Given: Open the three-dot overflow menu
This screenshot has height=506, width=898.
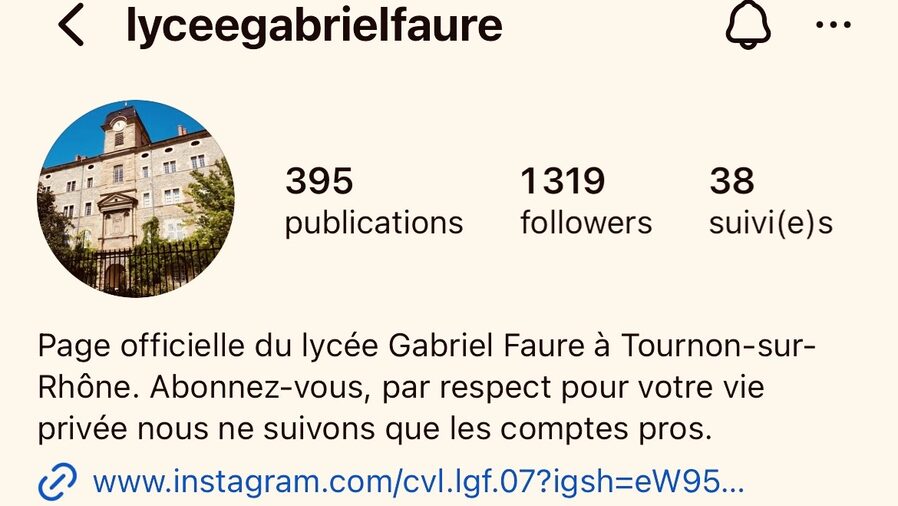Looking at the screenshot, I should [833, 25].
